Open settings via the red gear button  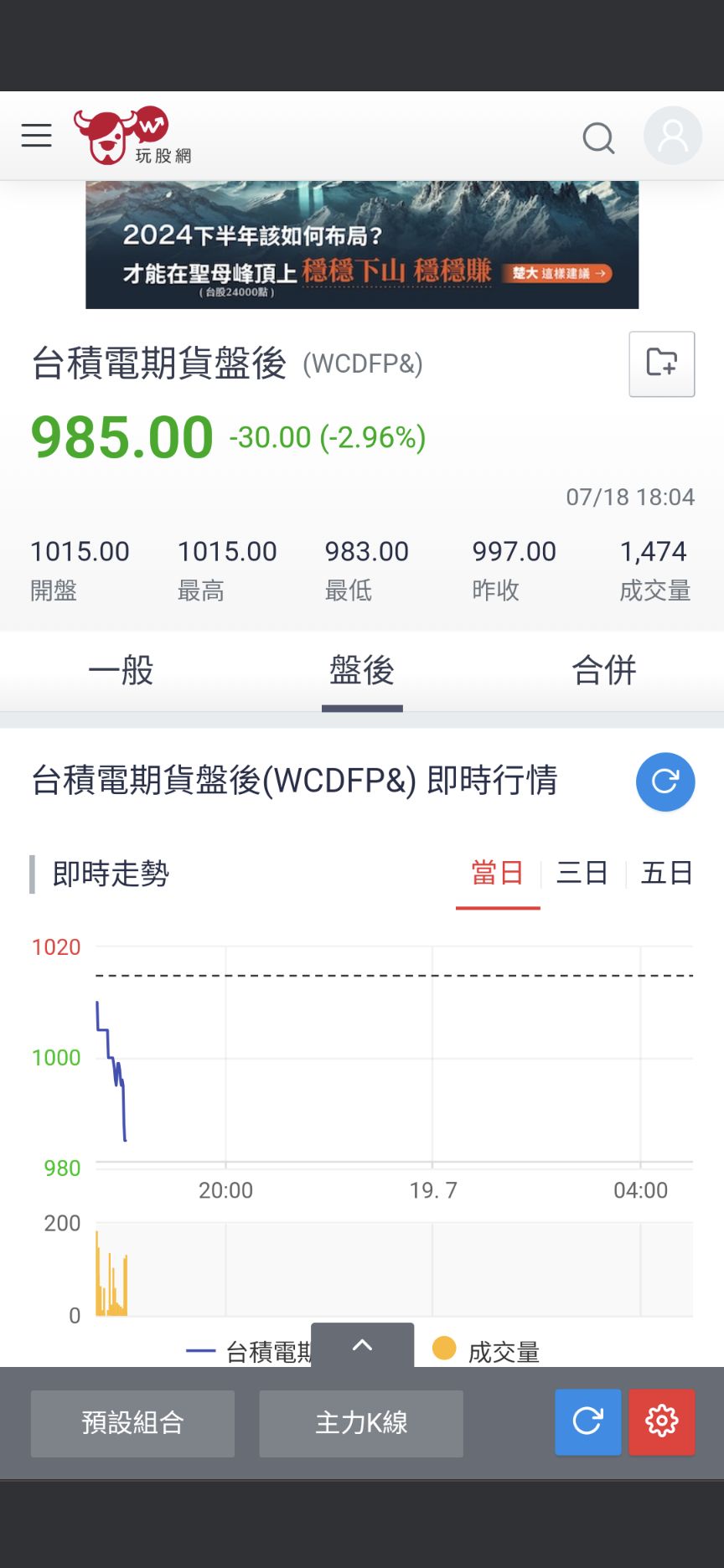661,1421
